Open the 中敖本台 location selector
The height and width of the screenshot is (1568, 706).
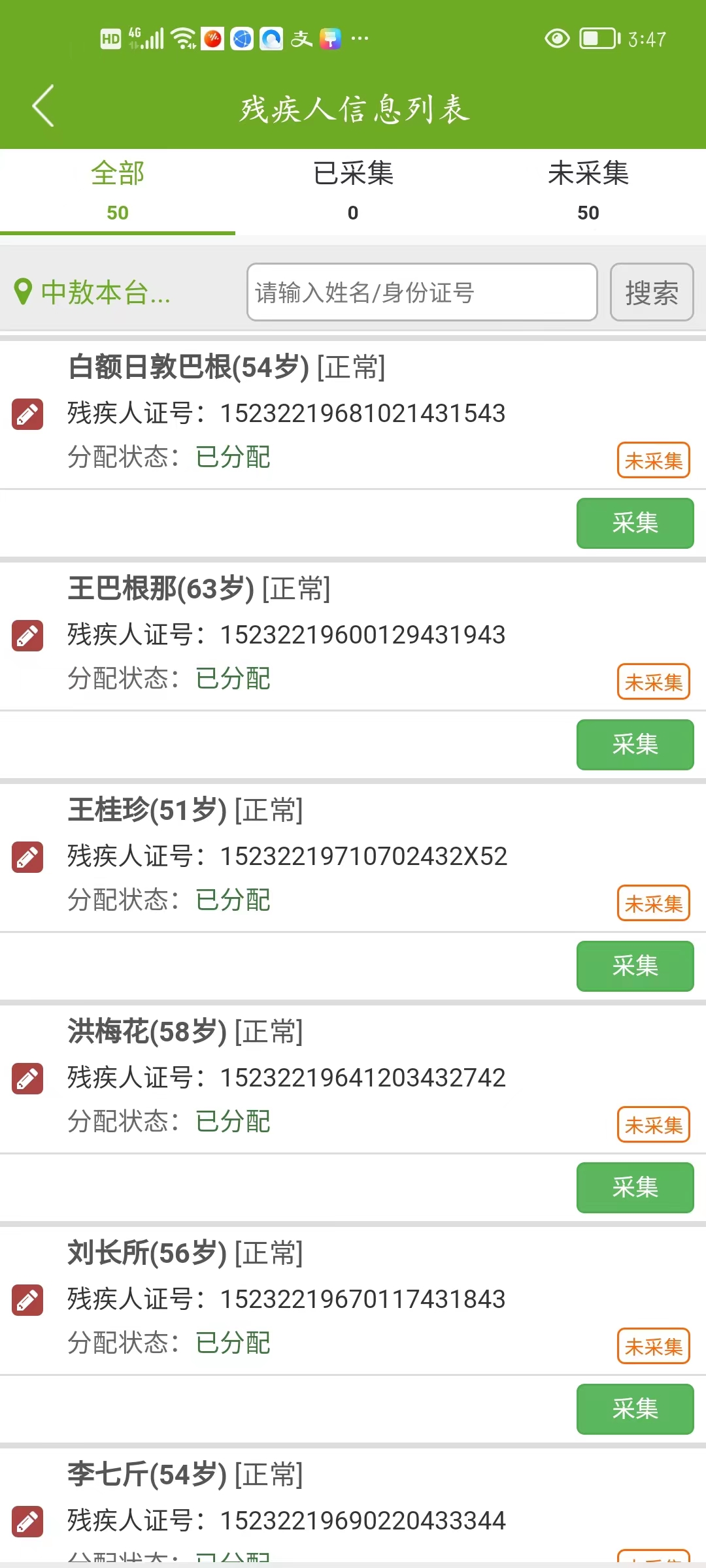coord(93,292)
